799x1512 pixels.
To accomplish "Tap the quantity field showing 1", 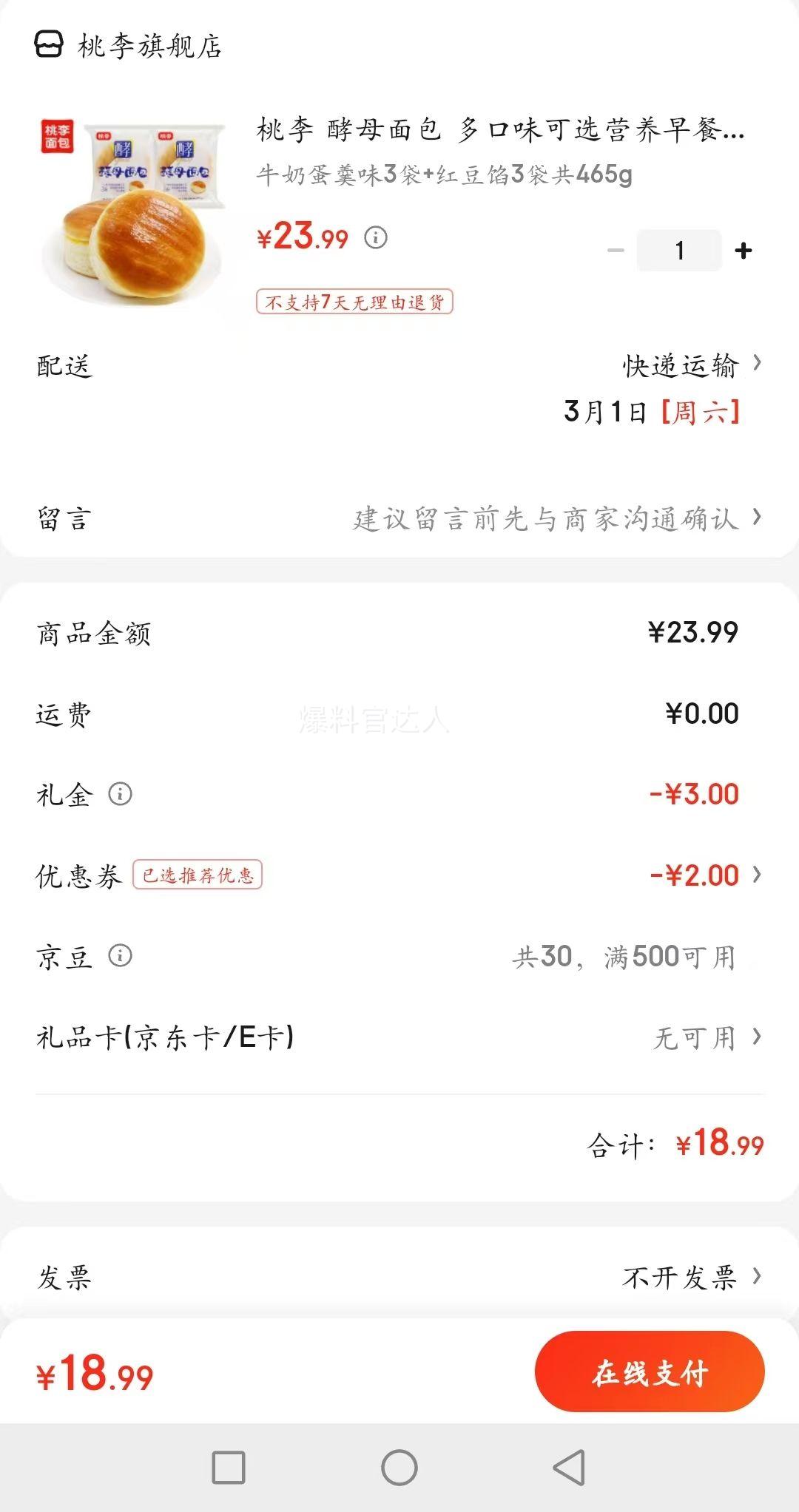I will point(679,251).
